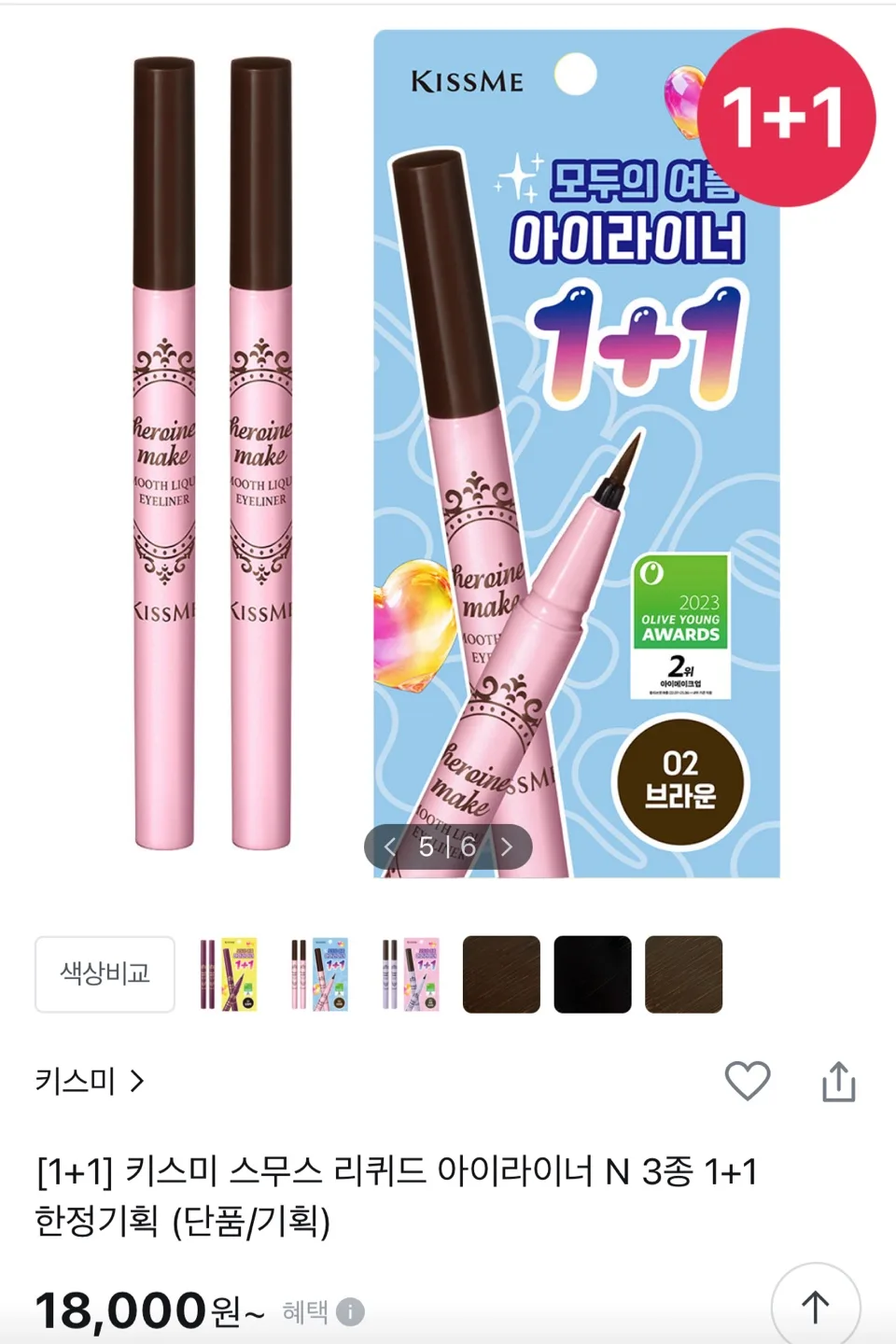Tap the 색상비교 color comparison button
The height and width of the screenshot is (1344, 896).
pyautogui.click(x=105, y=974)
